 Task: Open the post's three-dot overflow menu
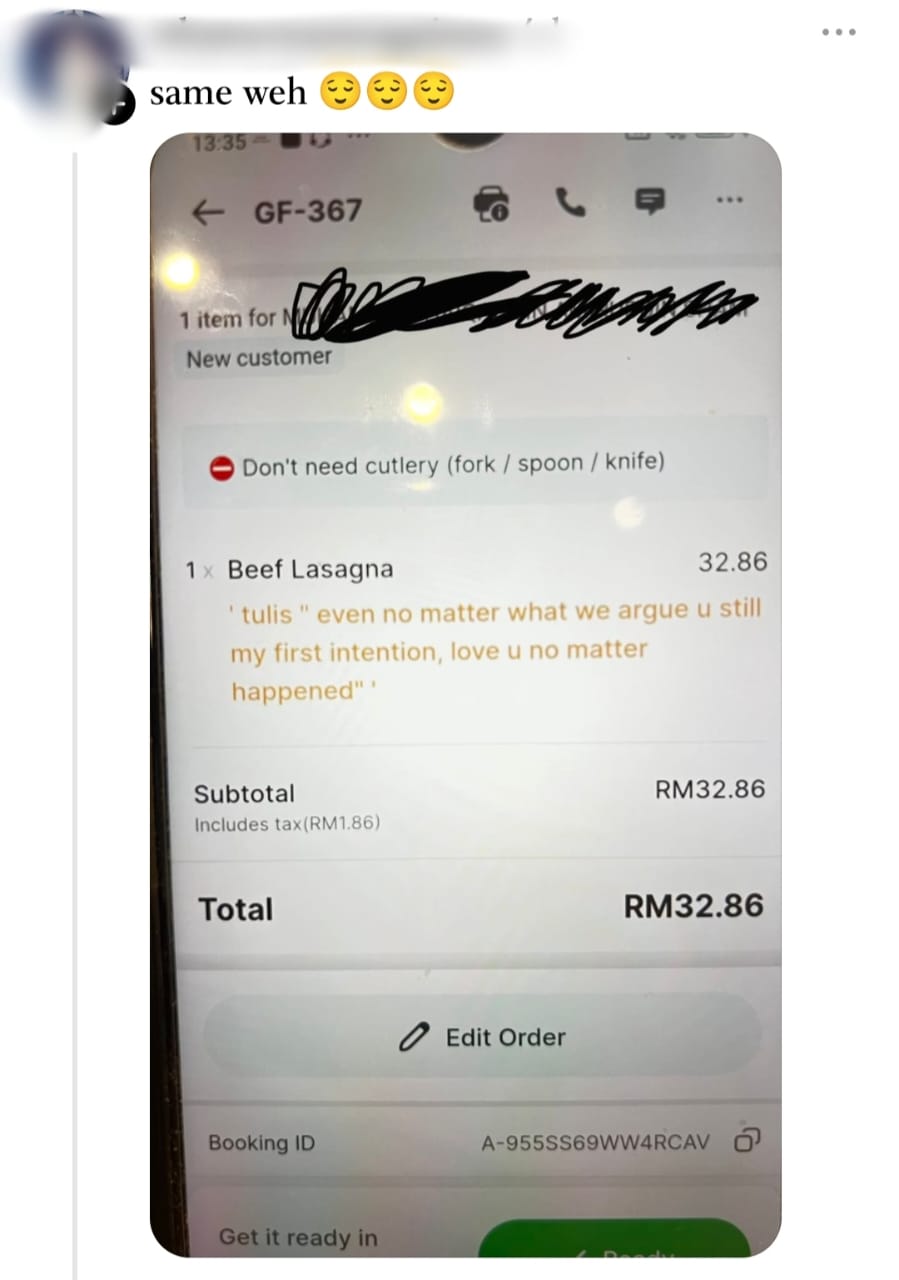pyautogui.click(x=838, y=33)
